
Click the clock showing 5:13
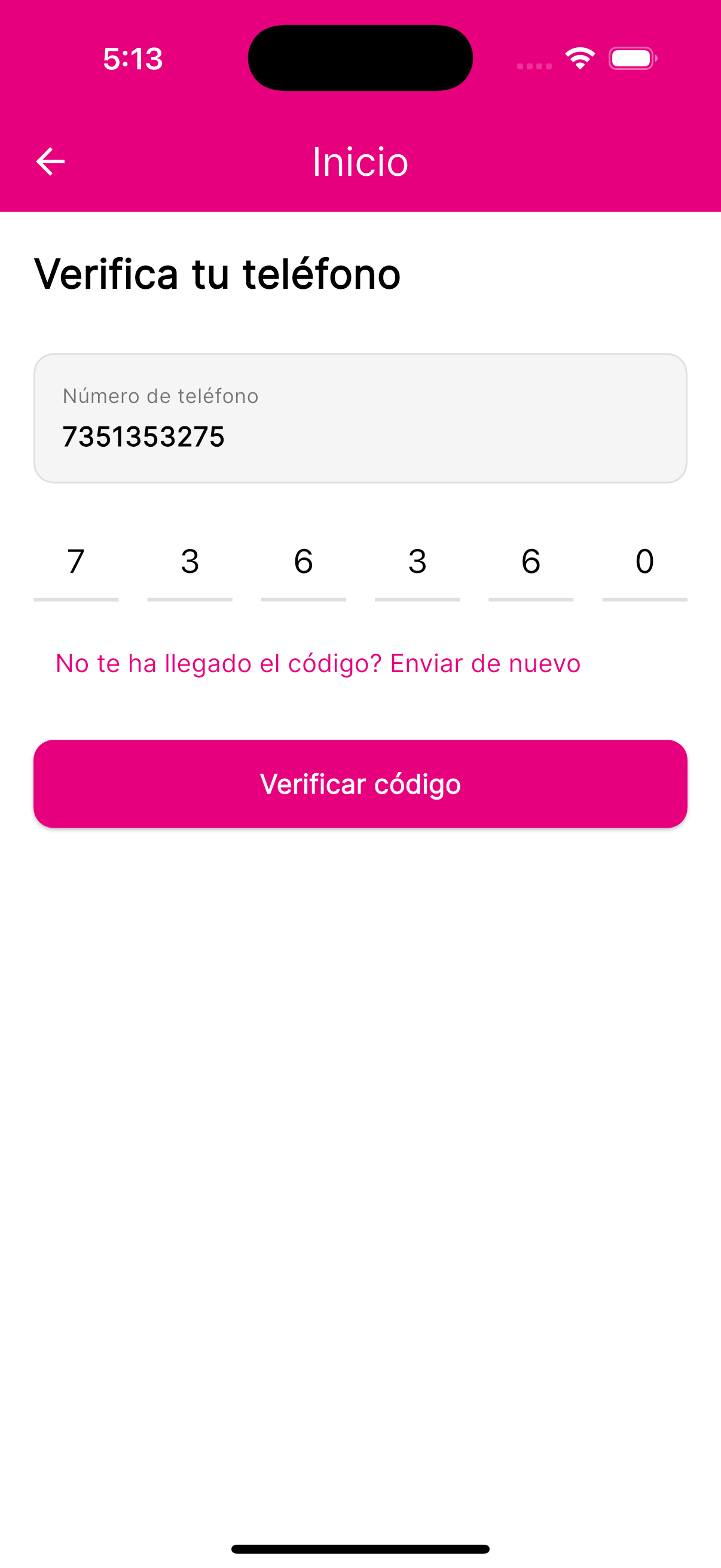(x=133, y=59)
